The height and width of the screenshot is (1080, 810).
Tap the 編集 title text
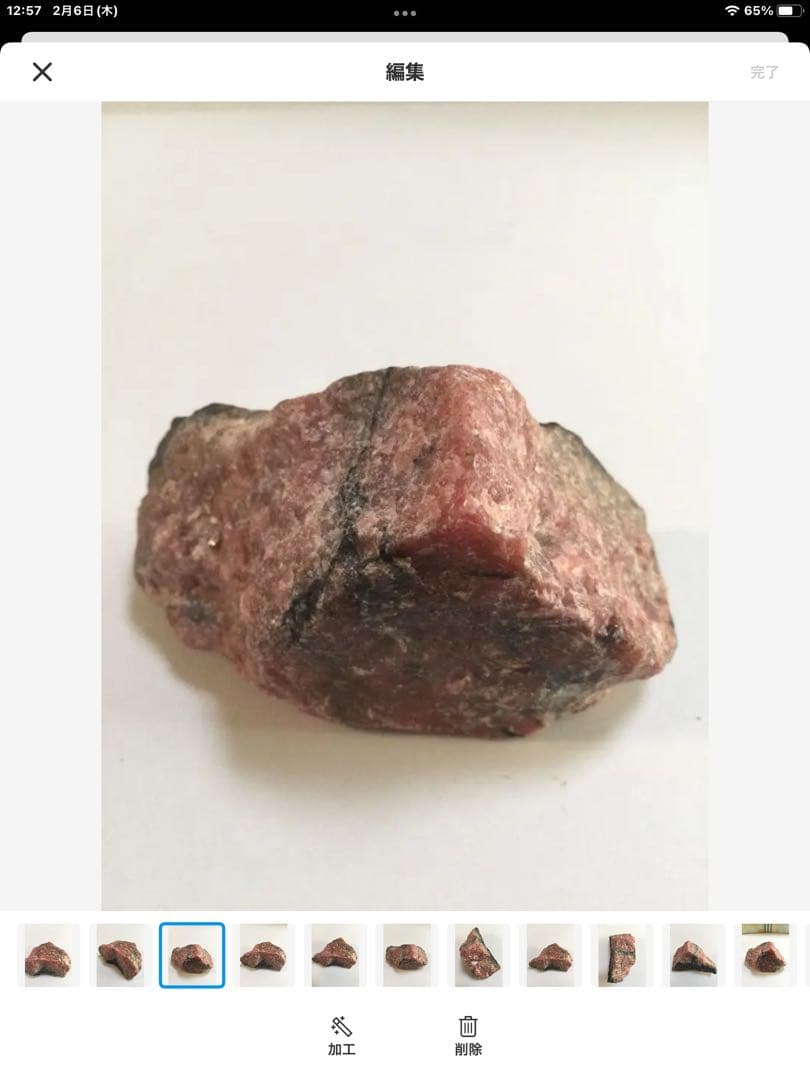point(405,72)
